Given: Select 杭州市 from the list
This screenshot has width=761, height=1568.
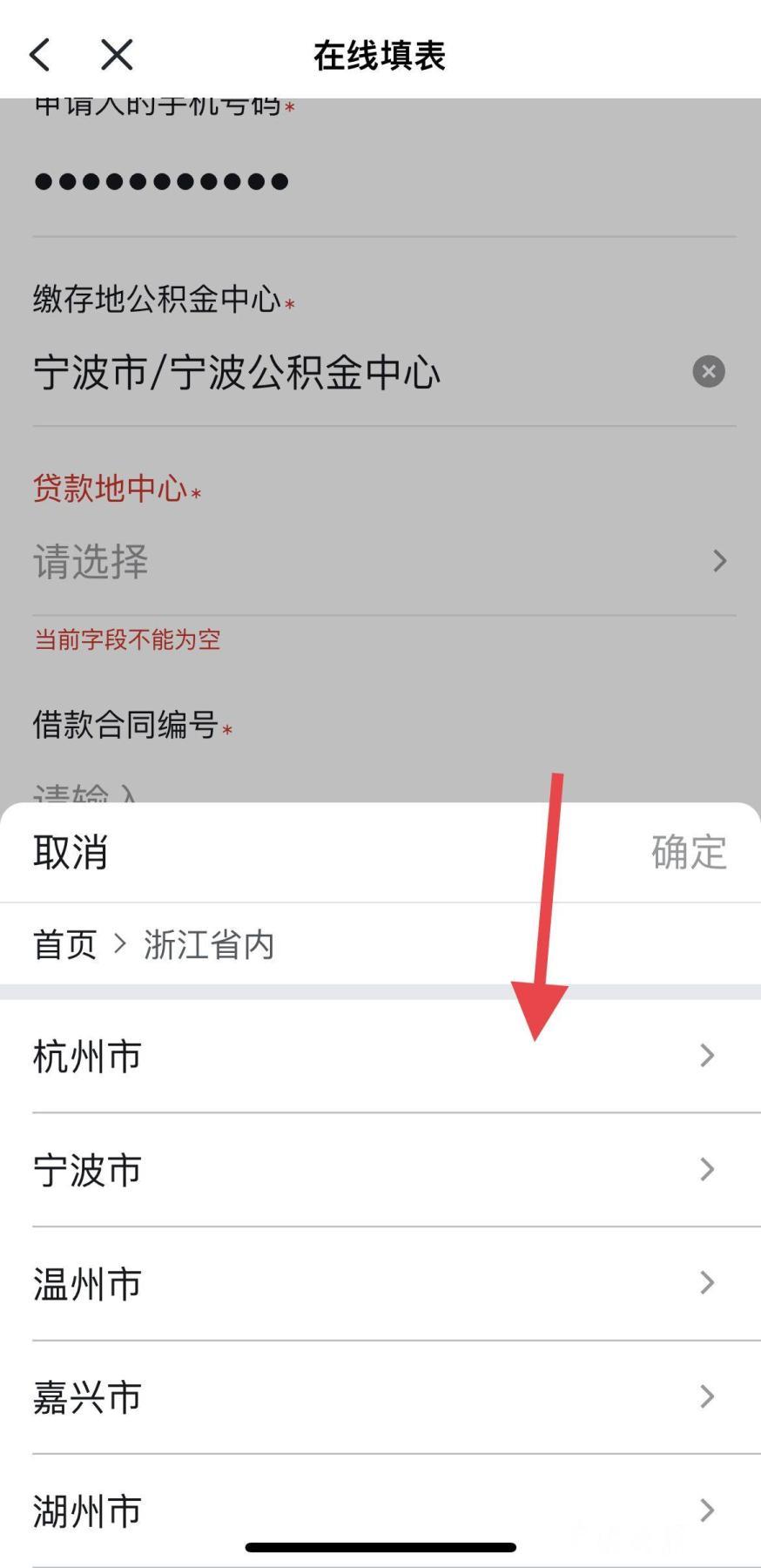Looking at the screenshot, I should [380, 1057].
